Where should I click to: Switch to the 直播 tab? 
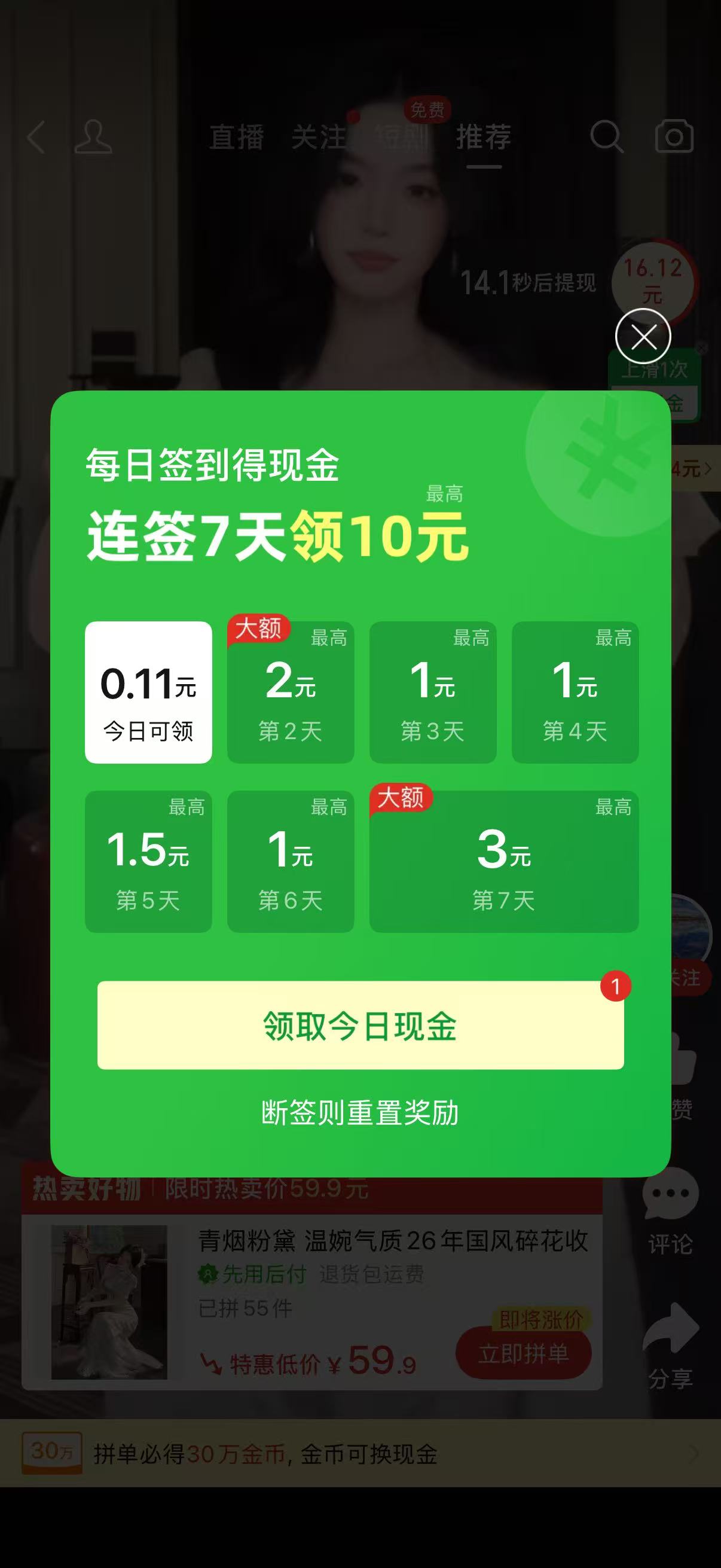tap(236, 138)
